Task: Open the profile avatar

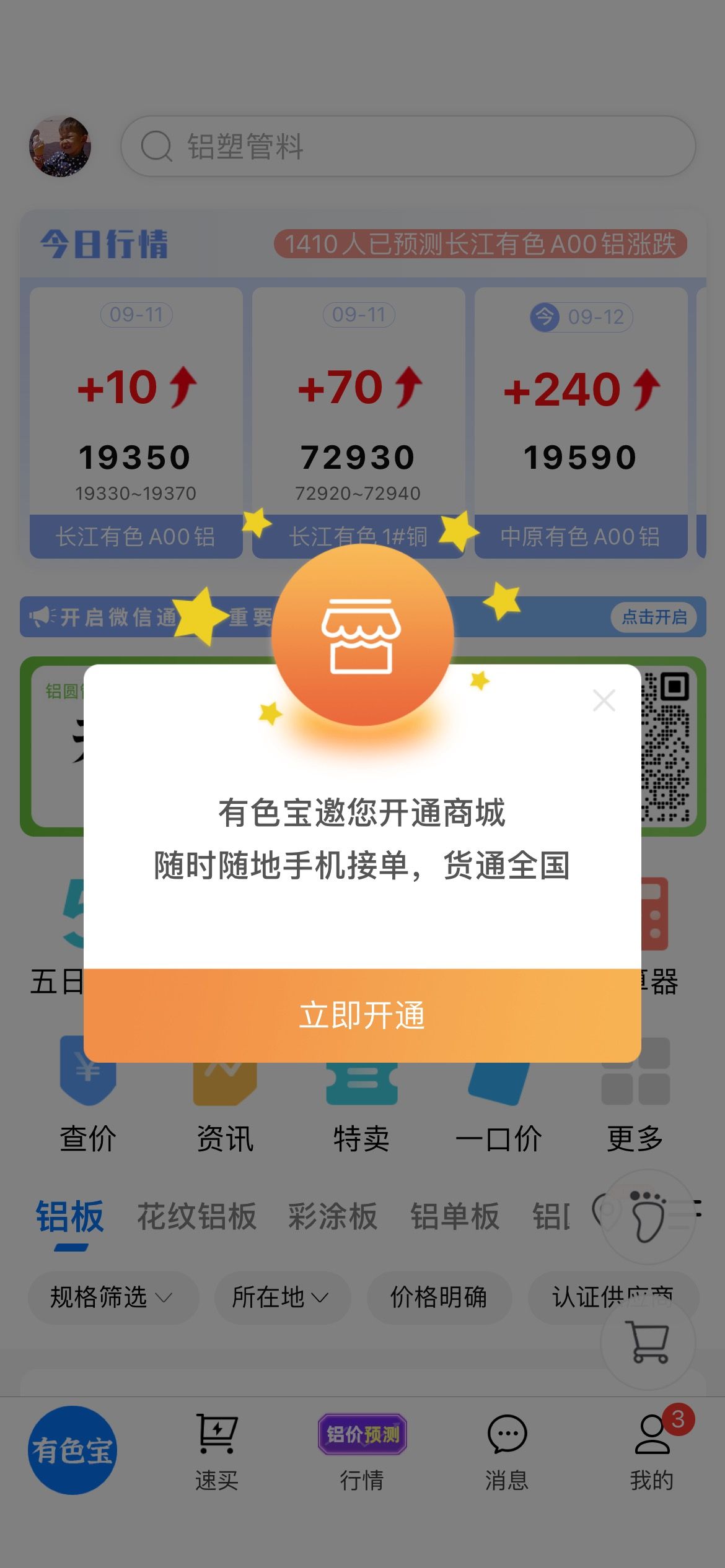Action: coord(60,147)
